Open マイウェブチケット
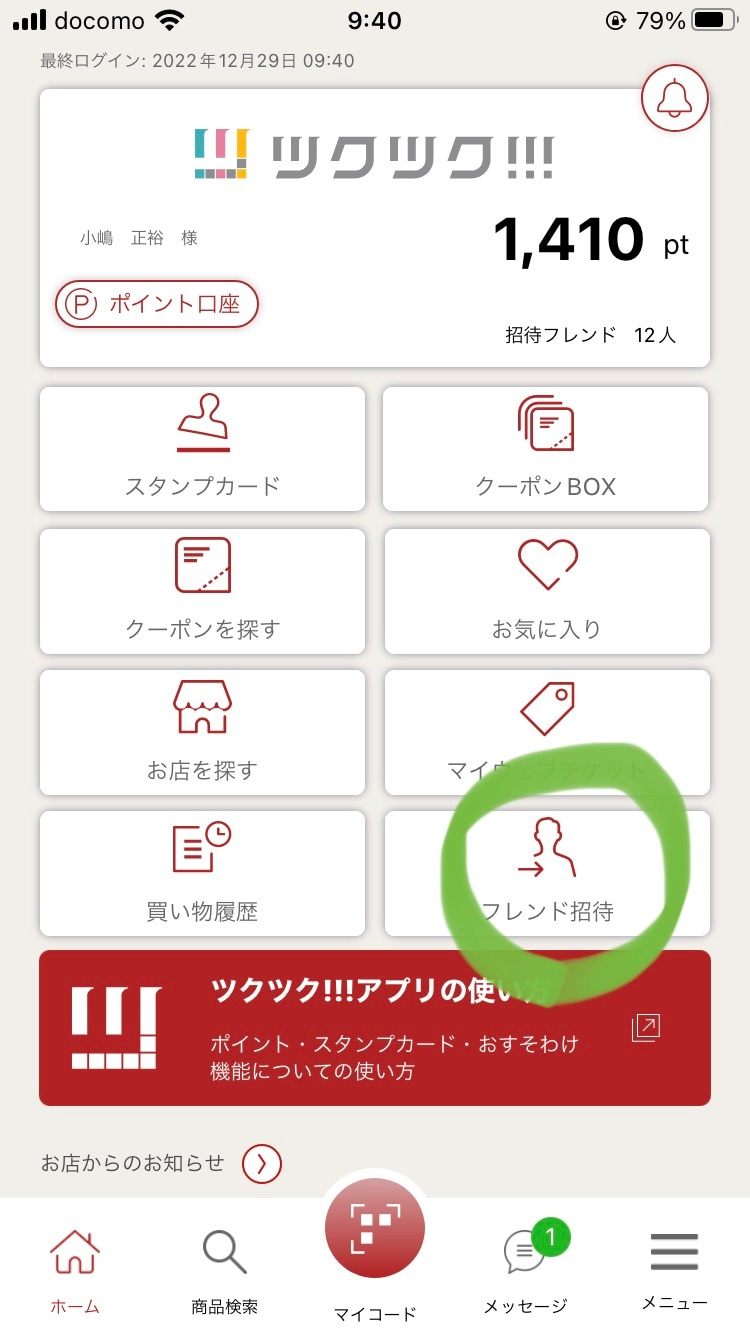The height and width of the screenshot is (1334, 750). pos(546,732)
